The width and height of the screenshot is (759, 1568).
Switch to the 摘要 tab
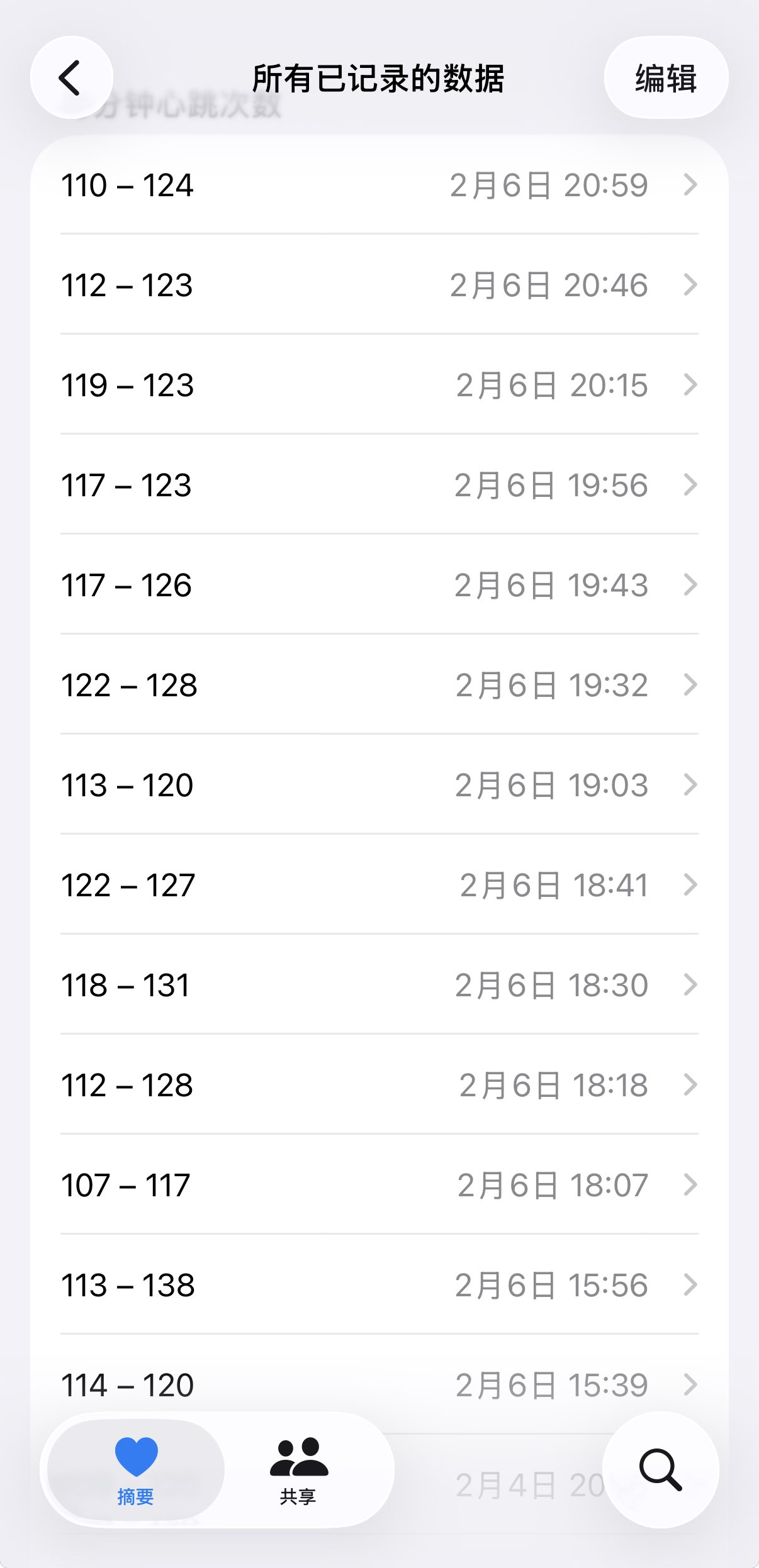pos(135,1469)
